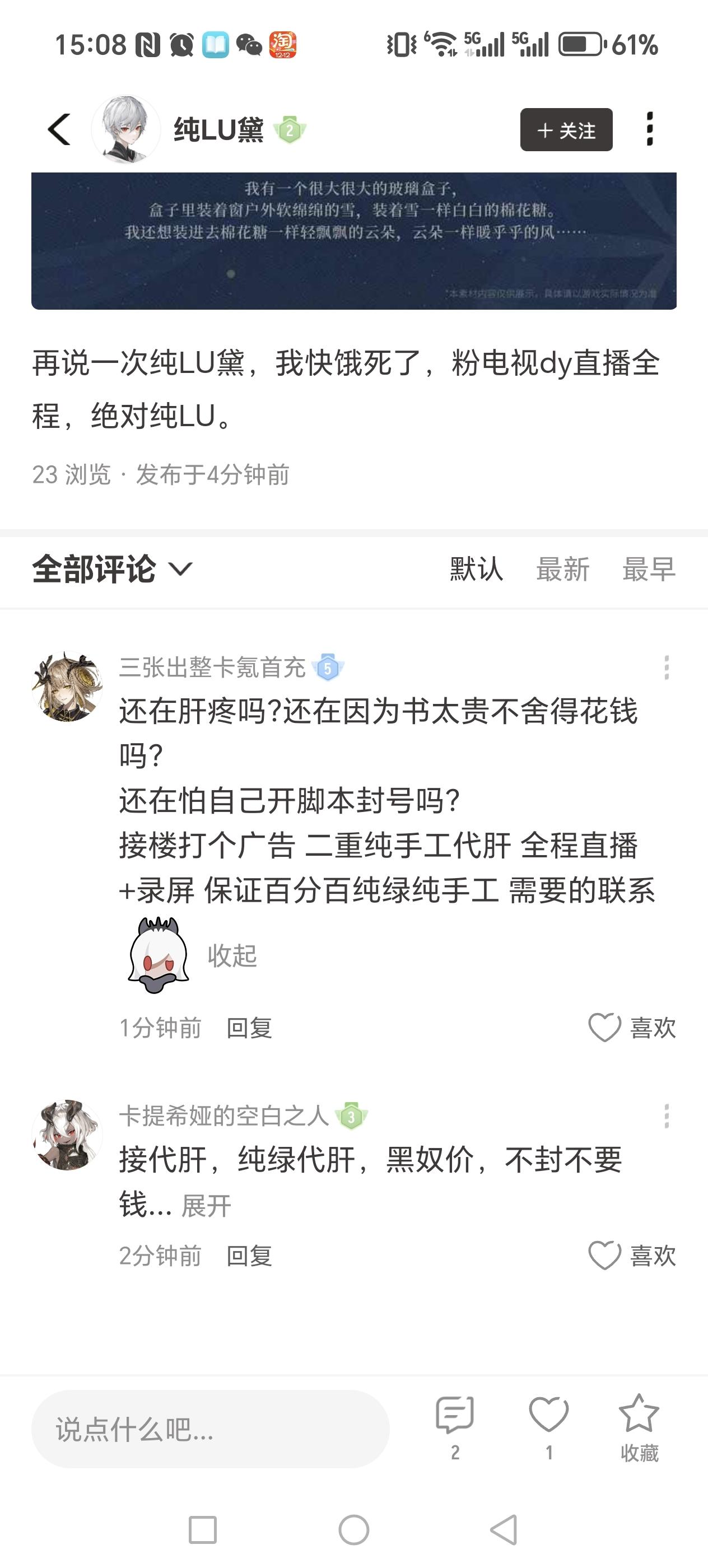Open the post's banner image

(x=353, y=241)
